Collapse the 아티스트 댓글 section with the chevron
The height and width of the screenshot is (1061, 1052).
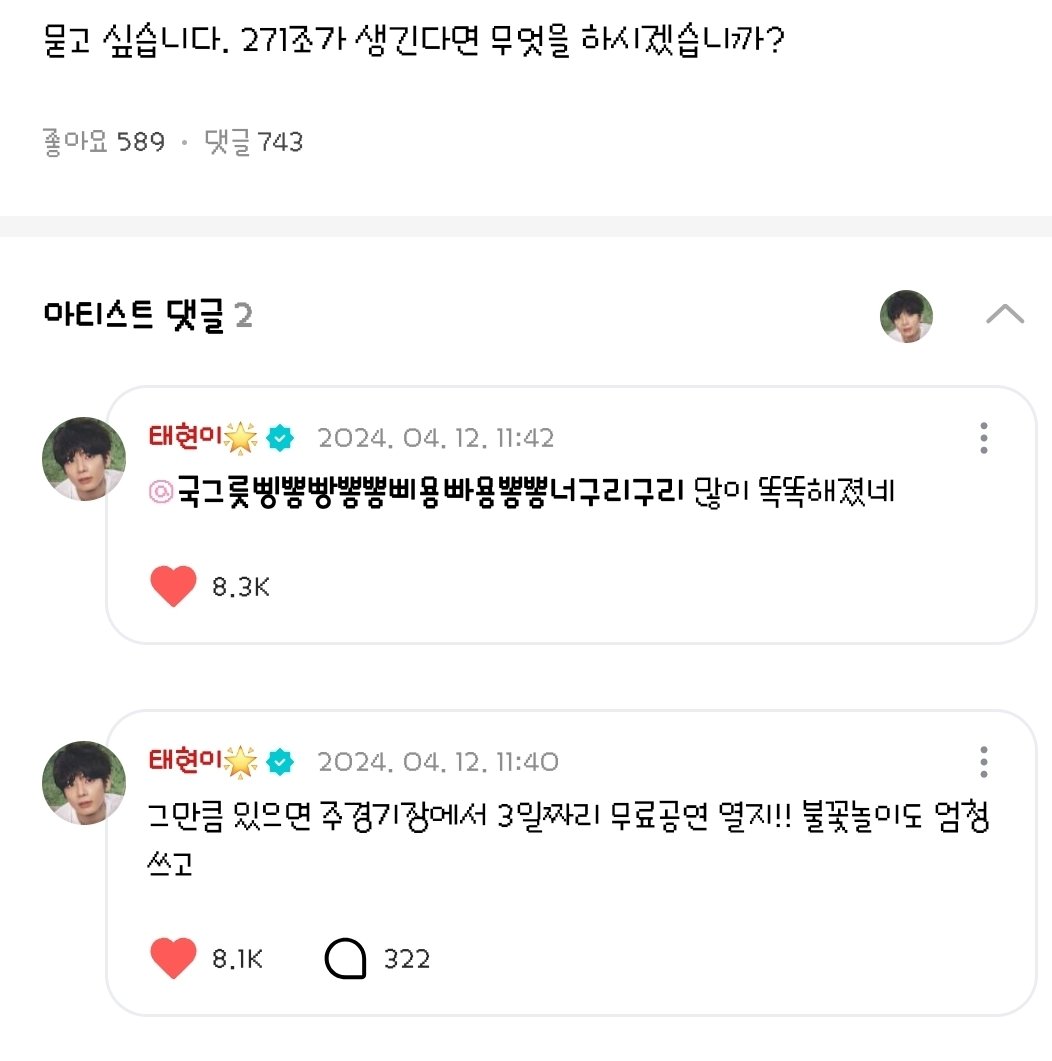click(1004, 315)
